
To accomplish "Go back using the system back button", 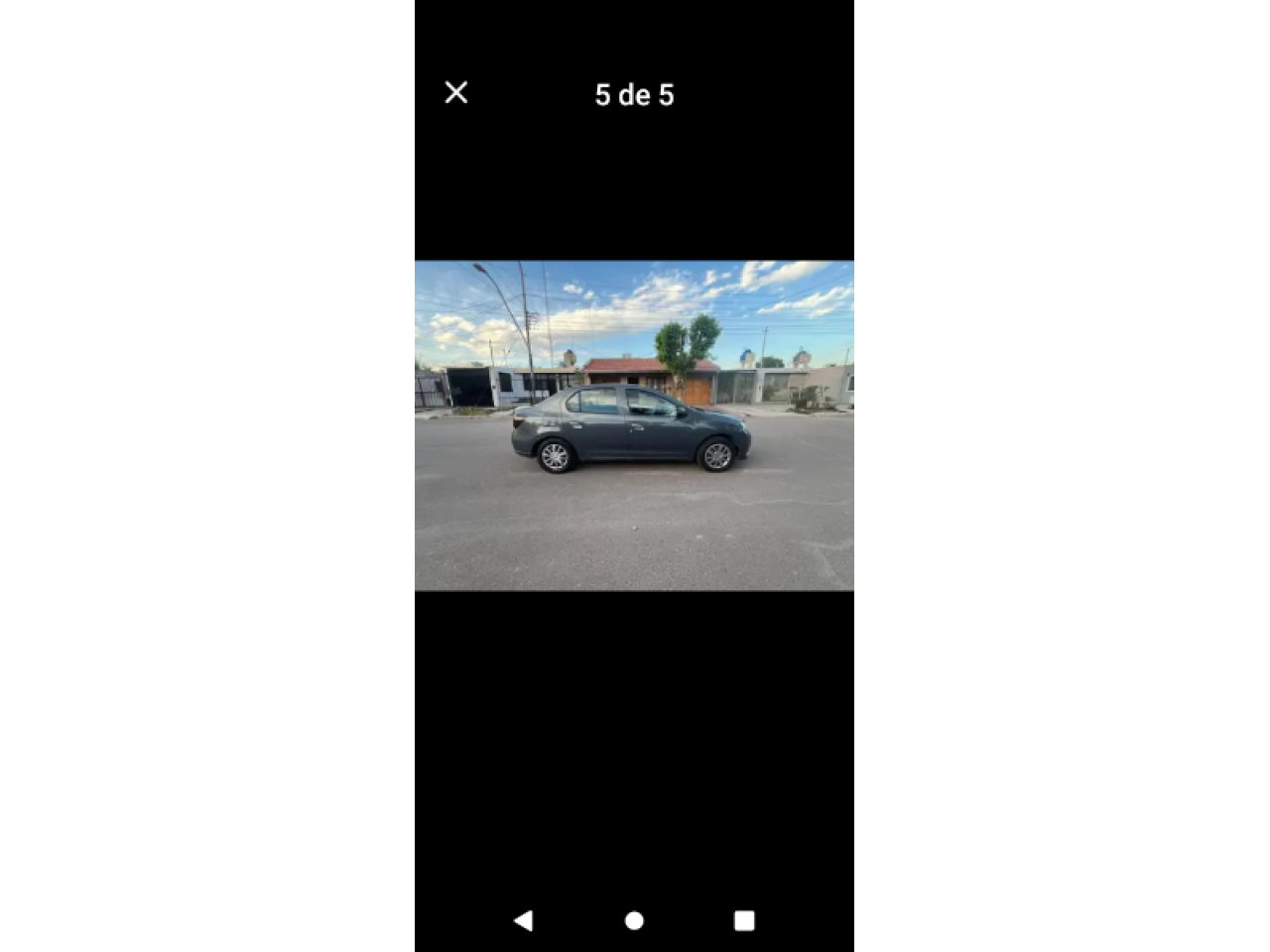I will point(523,920).
